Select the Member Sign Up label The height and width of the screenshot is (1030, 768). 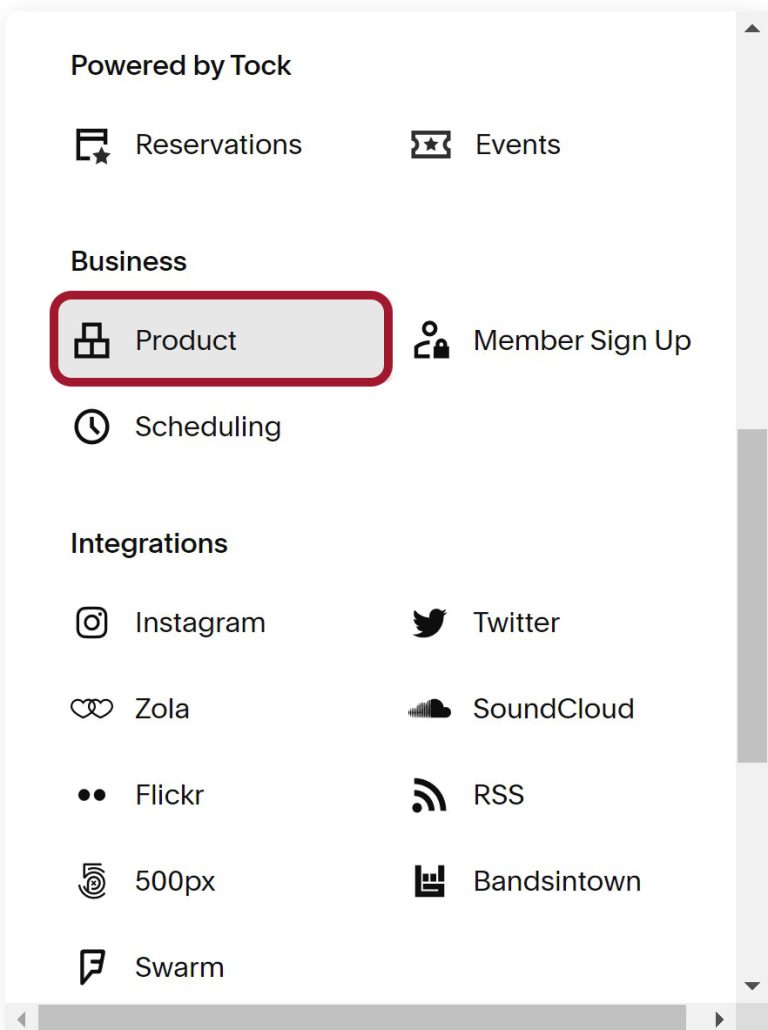[582, 340]
